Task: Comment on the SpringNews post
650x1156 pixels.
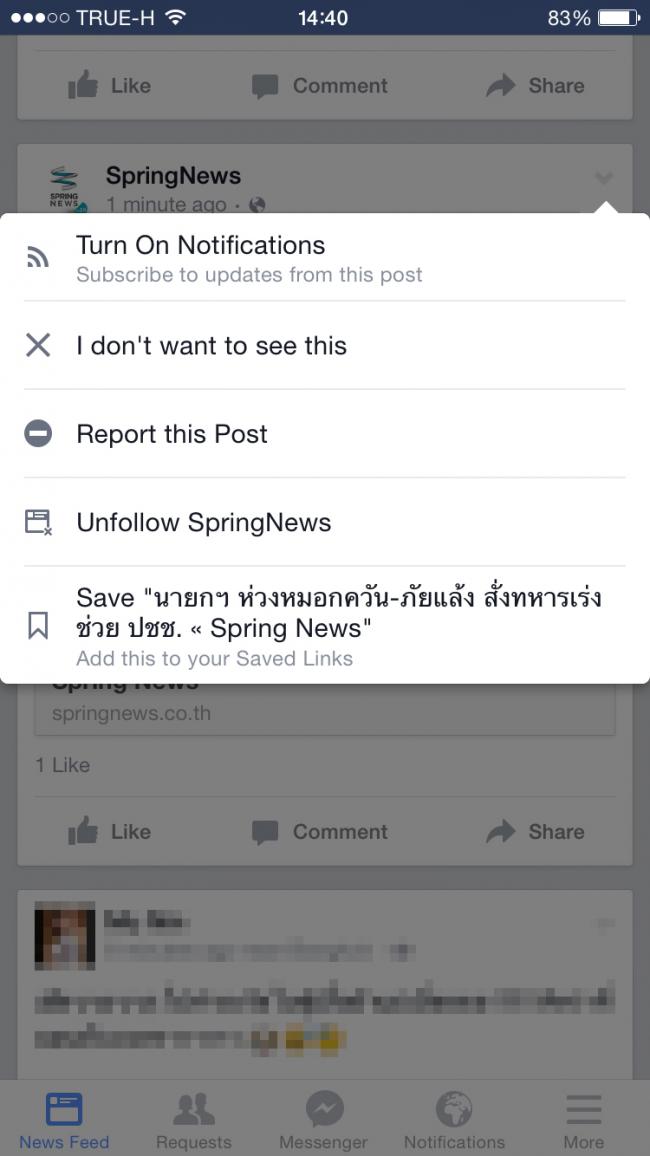Action: pos(320,832)
